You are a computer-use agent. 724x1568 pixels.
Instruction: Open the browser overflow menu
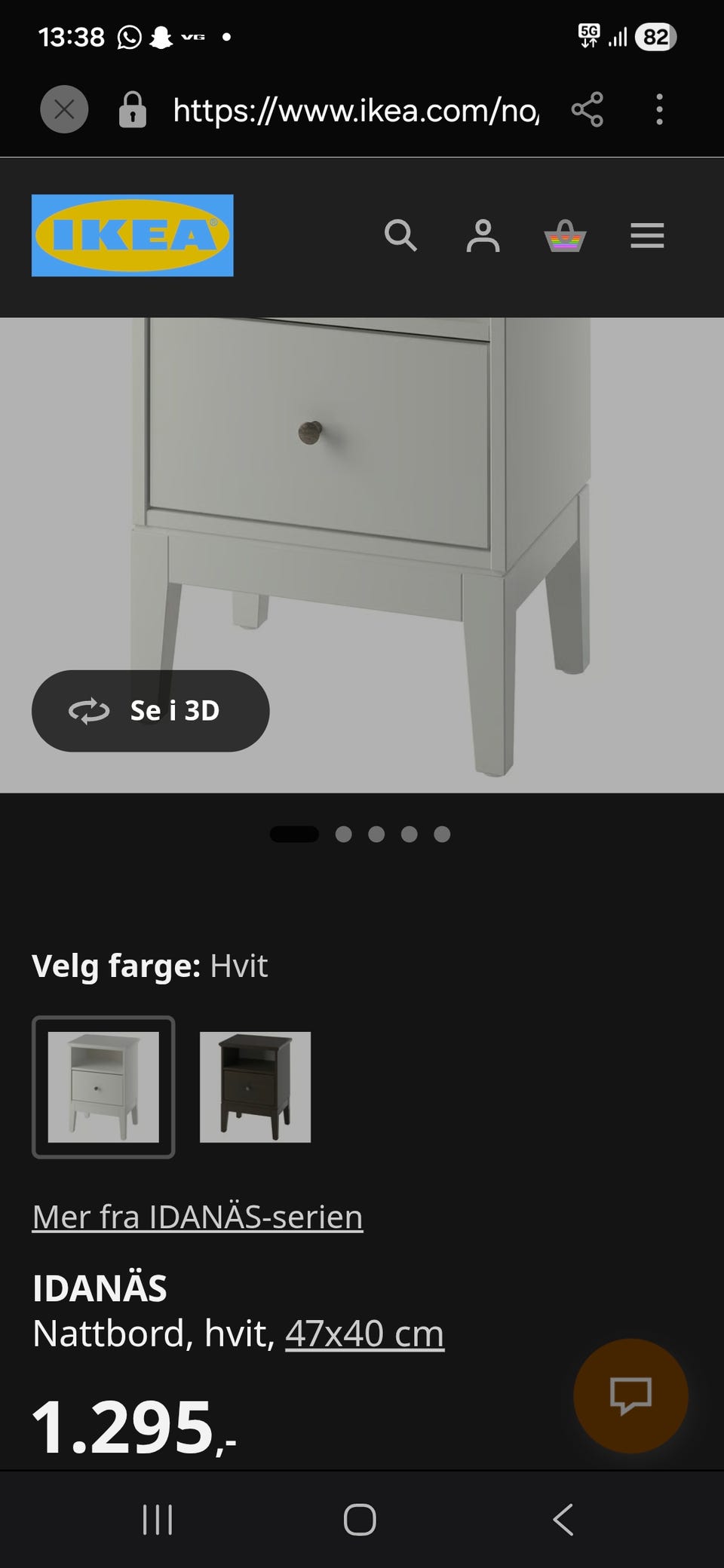[x=659, y=110]
